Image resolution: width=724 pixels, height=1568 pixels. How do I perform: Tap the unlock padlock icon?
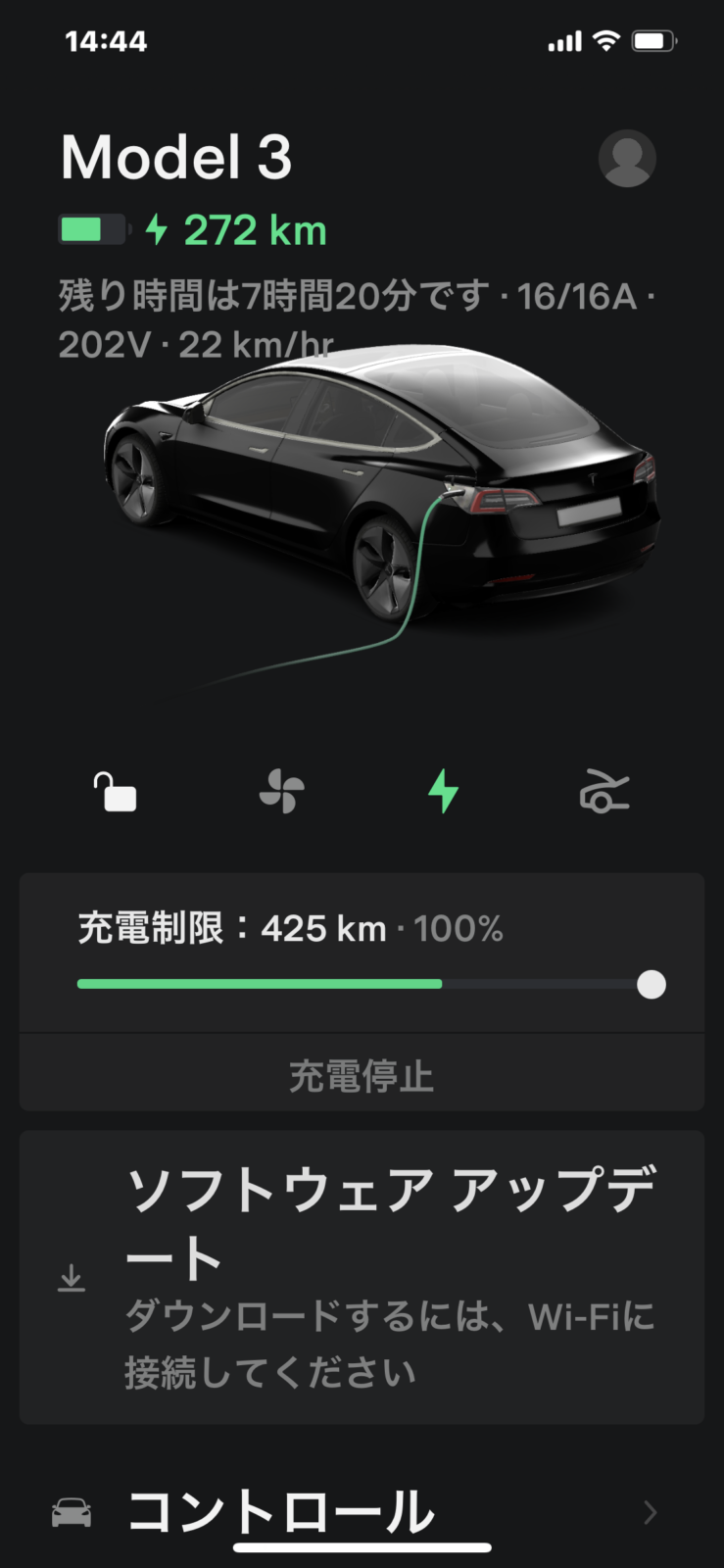click(x=115, y=792)
